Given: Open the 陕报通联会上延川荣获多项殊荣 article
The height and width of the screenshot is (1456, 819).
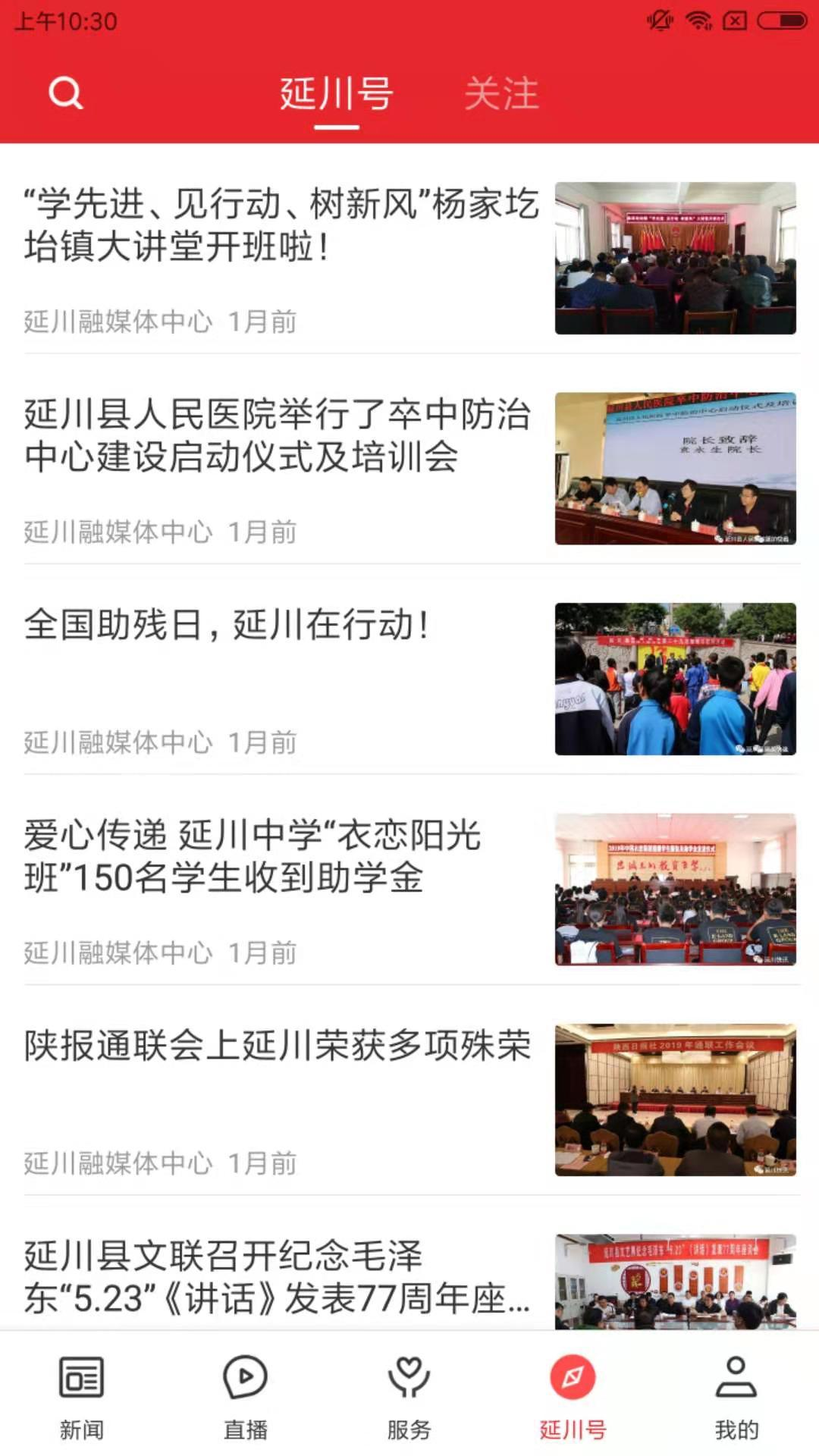Looking at the screenshot, I should pyautogui.click(x=278, y=1046).
